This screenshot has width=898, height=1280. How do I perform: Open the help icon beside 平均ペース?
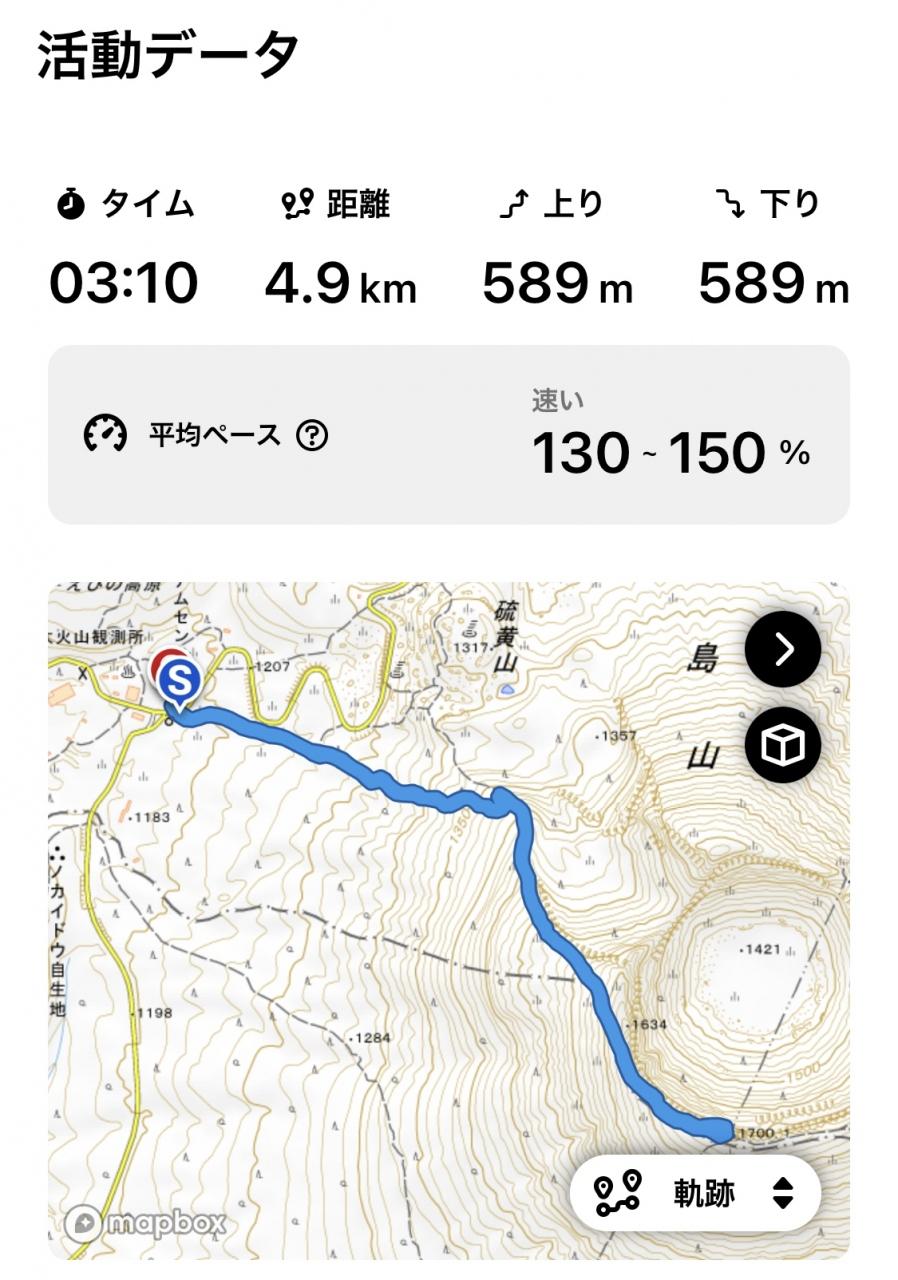pyautogui.click(x=312, y=435)
